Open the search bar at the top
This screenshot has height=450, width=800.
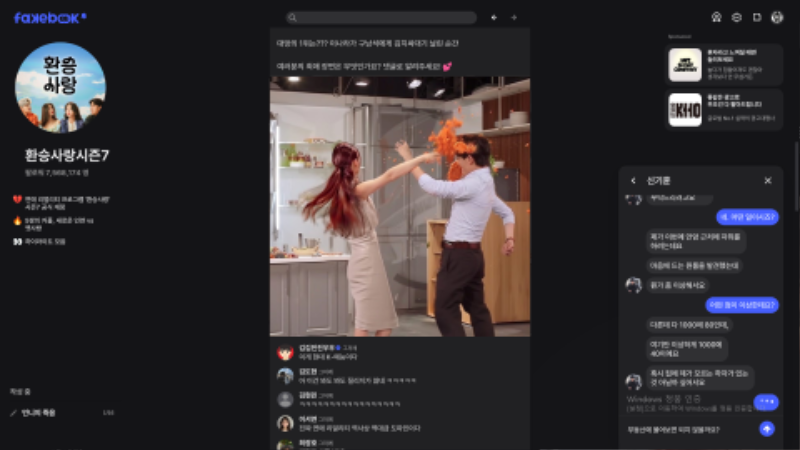tap(380, 18)
